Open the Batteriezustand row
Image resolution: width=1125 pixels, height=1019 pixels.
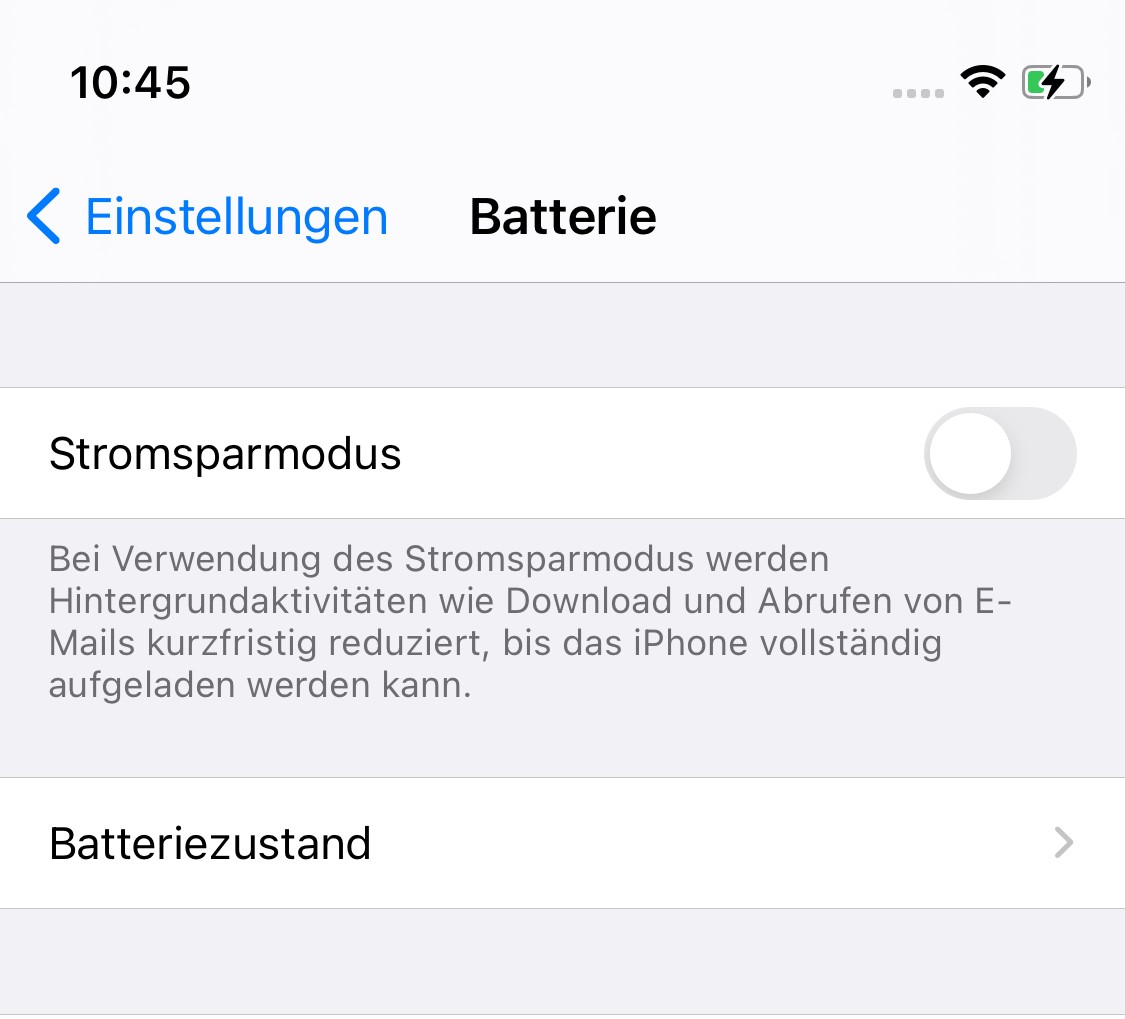pos(562,843)
